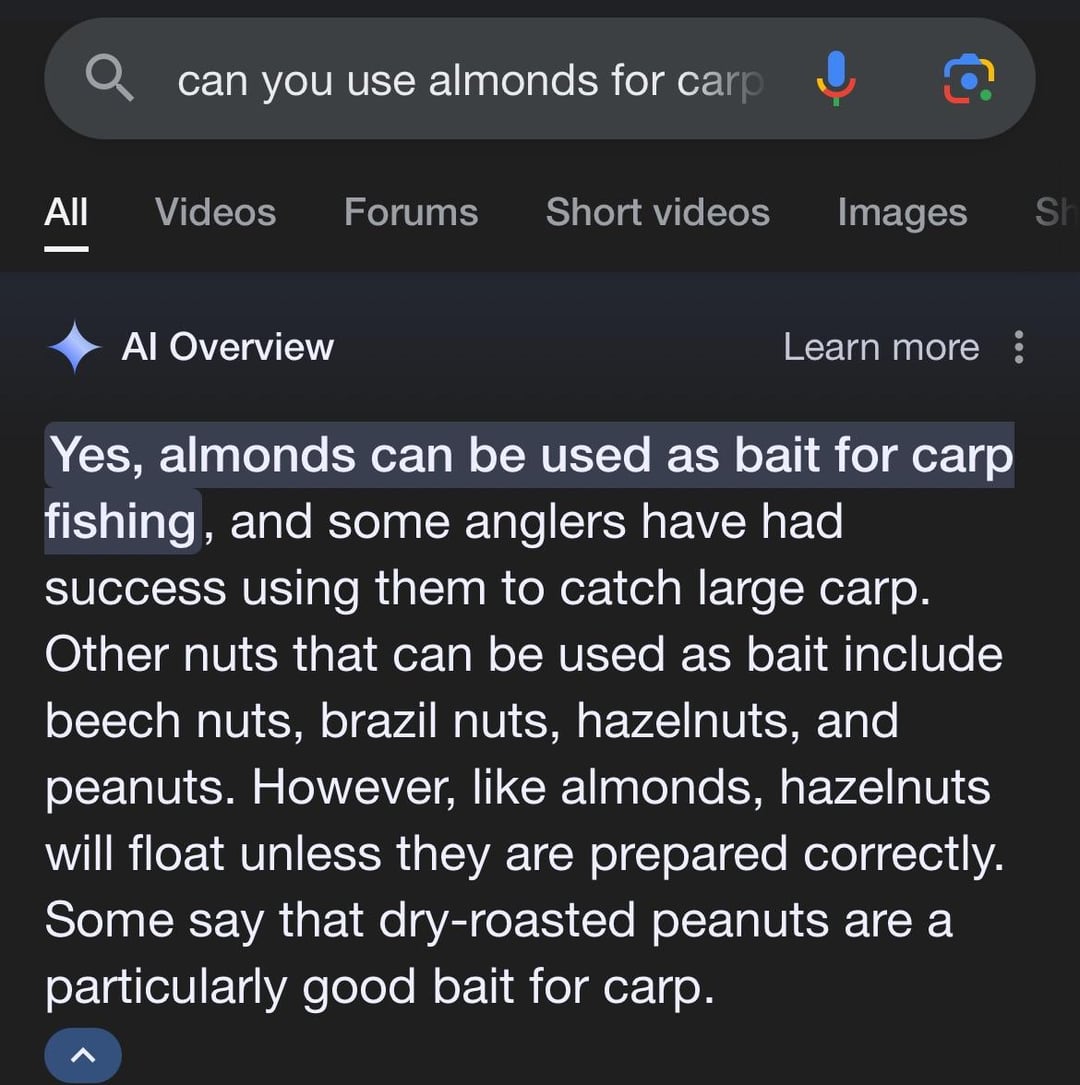1080x1085 pixels.
Task: Open Google Lens camera search
Action: point(968,80)
